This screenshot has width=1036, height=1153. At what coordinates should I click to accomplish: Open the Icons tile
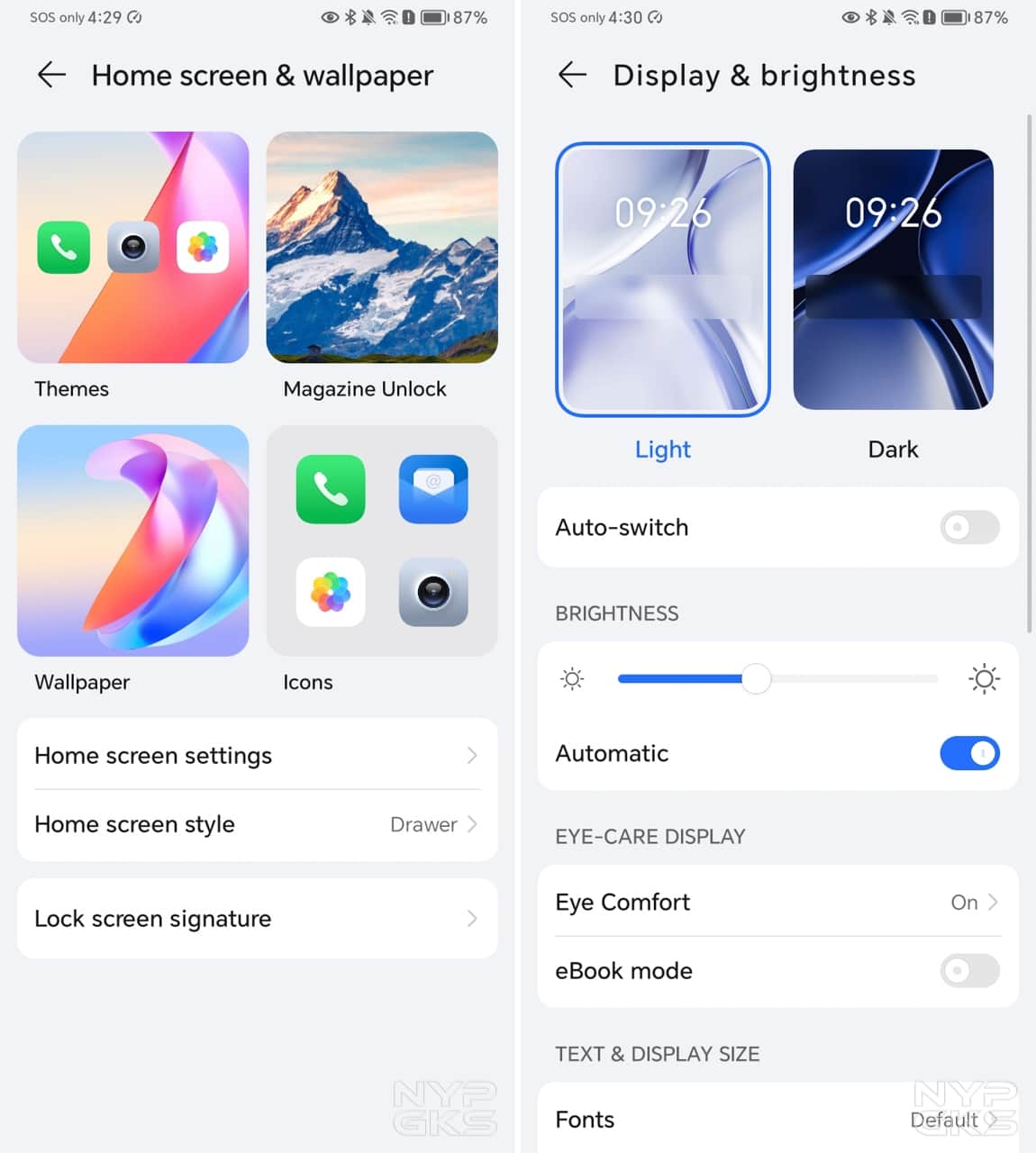(x=382, y=540)
